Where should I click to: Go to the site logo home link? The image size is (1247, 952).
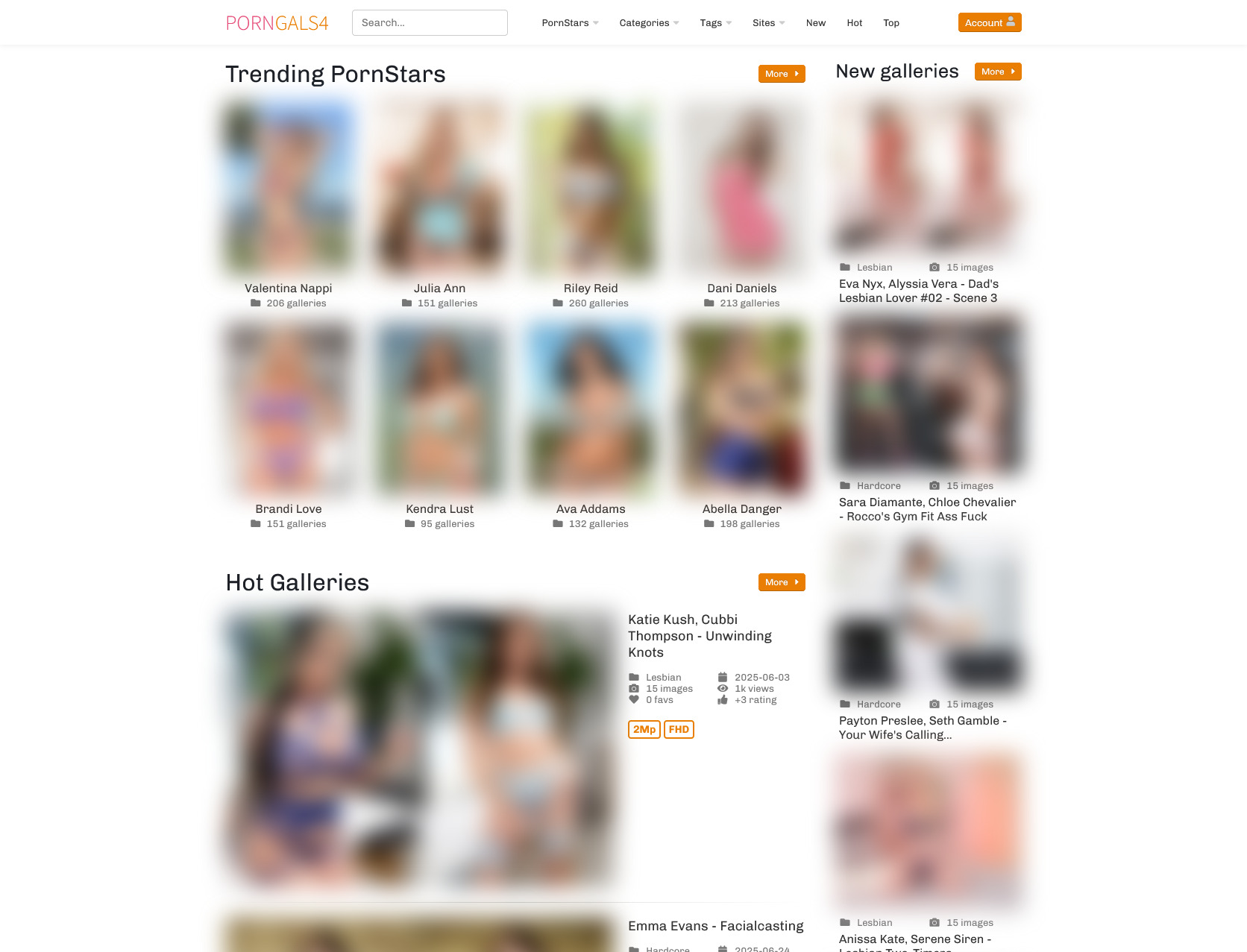click(277, 23)
